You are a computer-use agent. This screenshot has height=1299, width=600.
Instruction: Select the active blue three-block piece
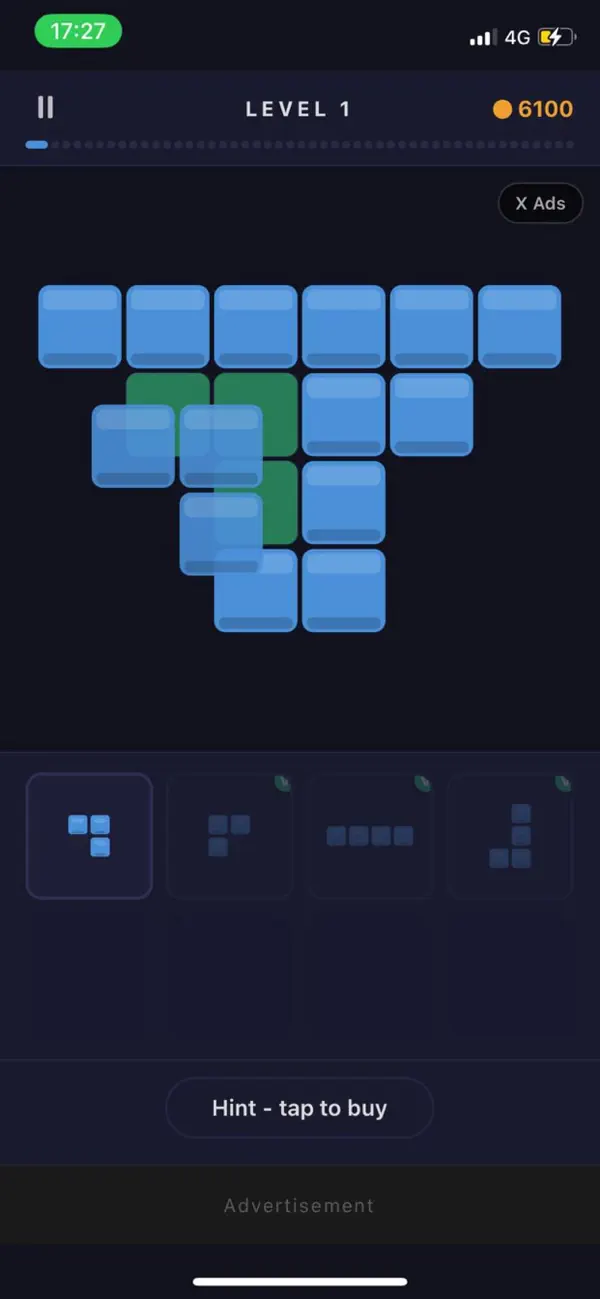click(89, 836)
